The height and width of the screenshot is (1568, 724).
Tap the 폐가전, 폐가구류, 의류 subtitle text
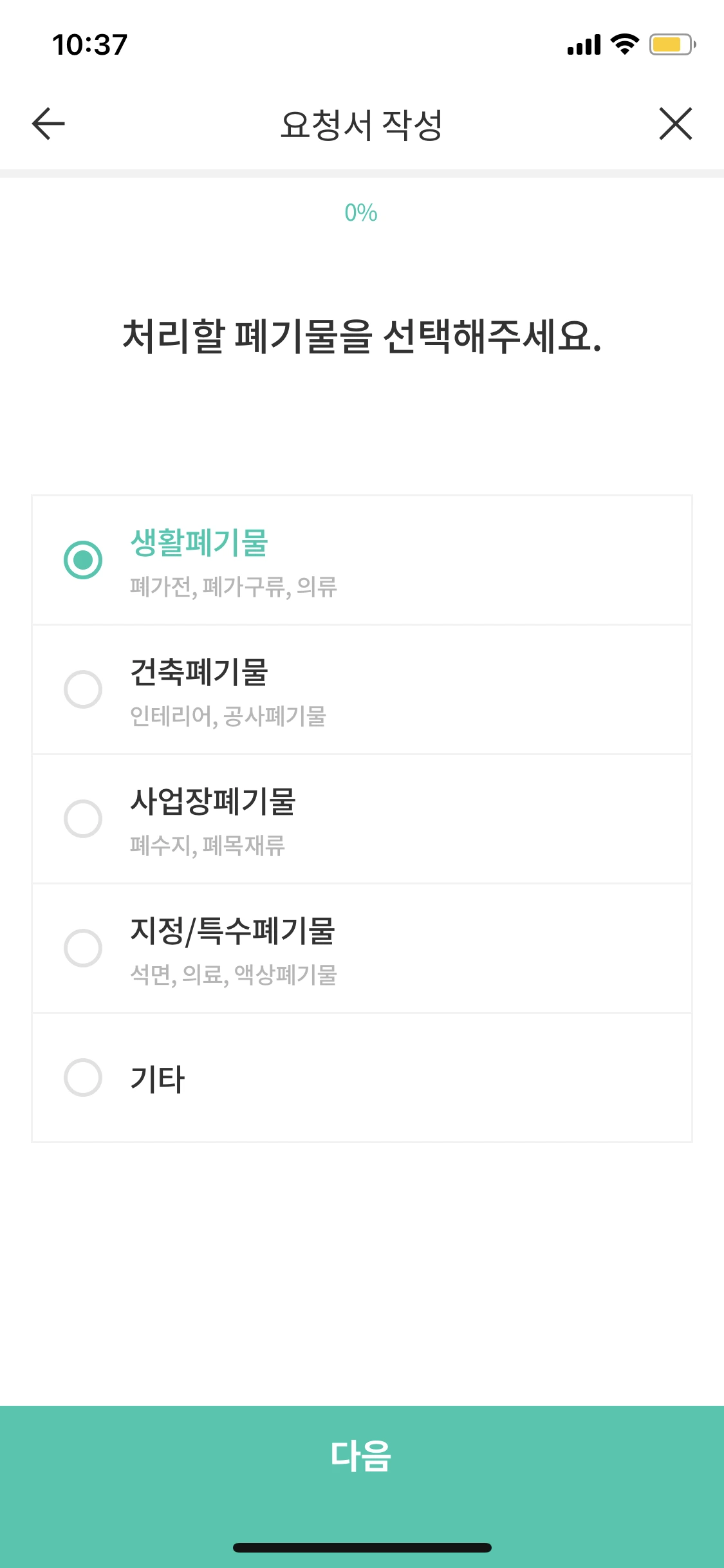tap(236, 586)
